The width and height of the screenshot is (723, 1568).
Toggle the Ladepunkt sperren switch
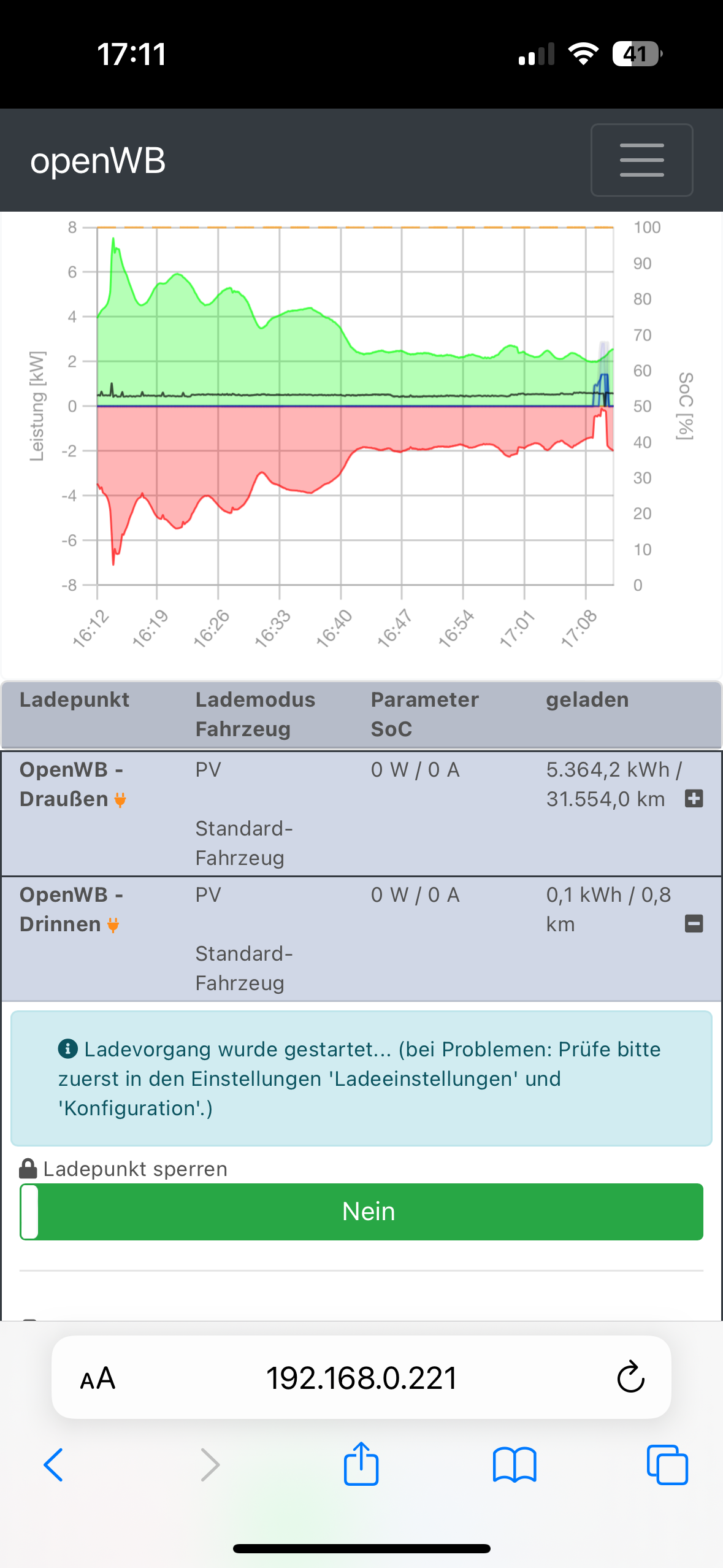(x=361, y=1212)
